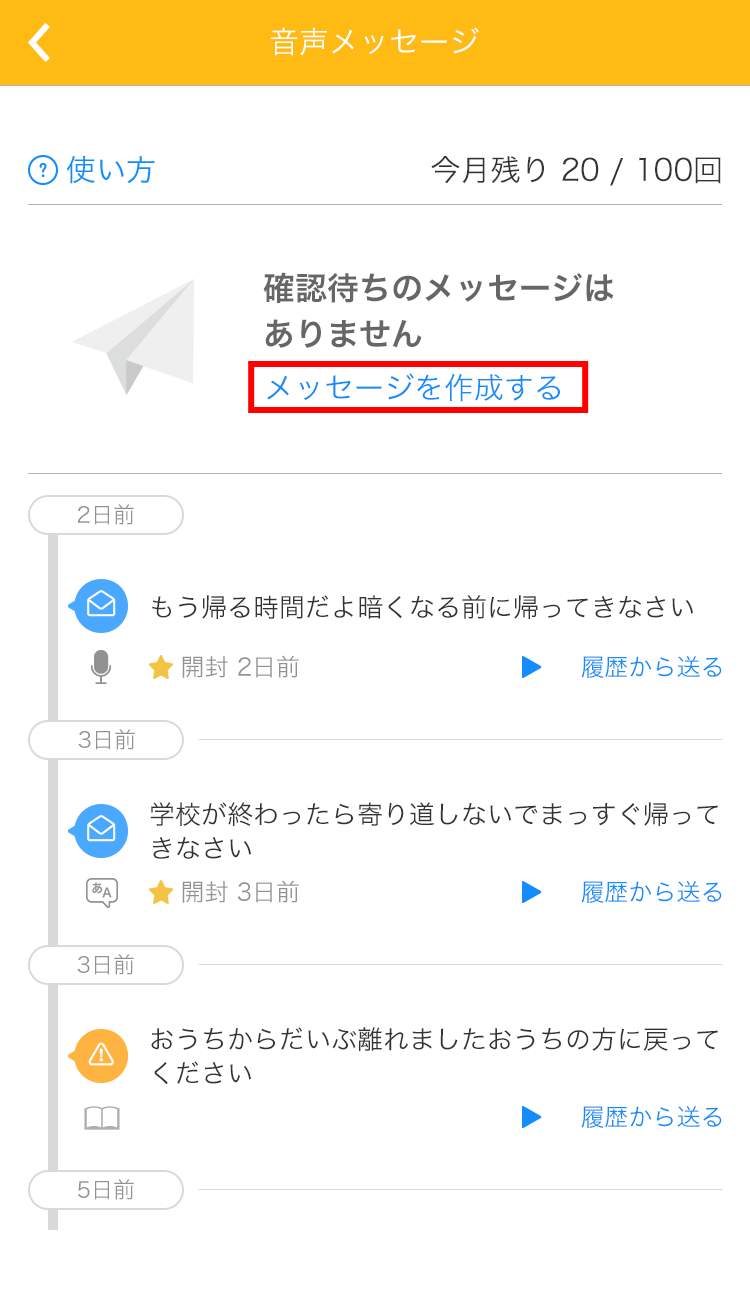
Task: Send おうちからだいぶ離れました message from history
Action: [x=652, y=1117]
